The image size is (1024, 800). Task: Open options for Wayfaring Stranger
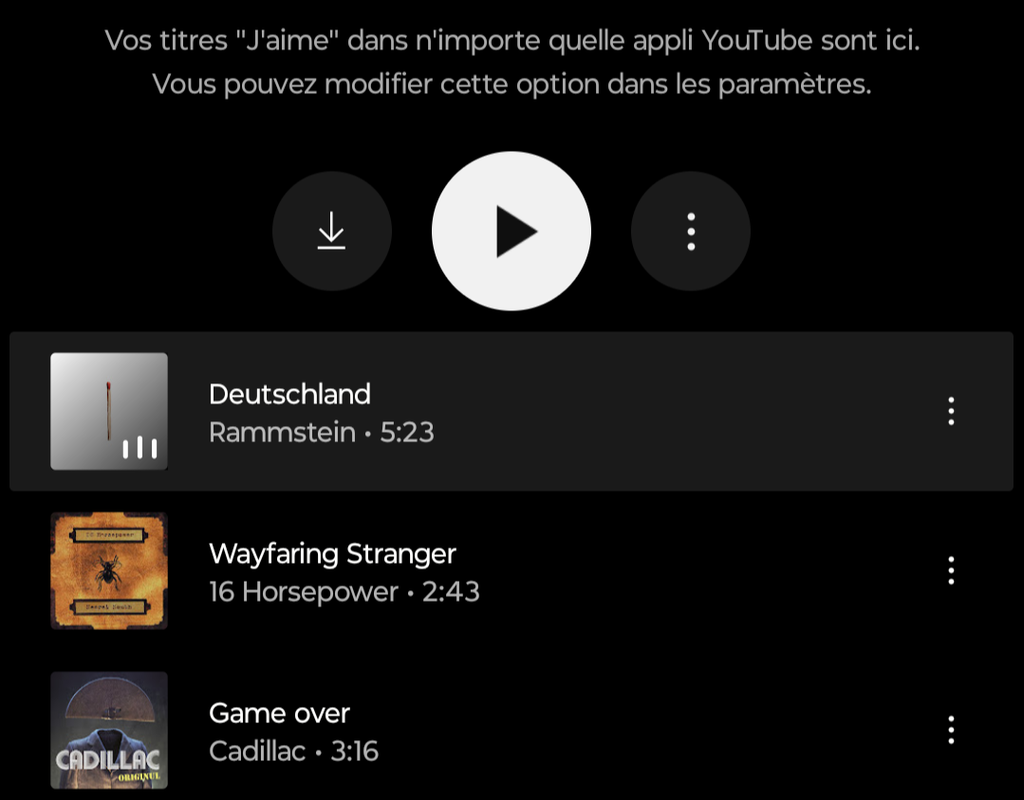(x=950, y=571)
